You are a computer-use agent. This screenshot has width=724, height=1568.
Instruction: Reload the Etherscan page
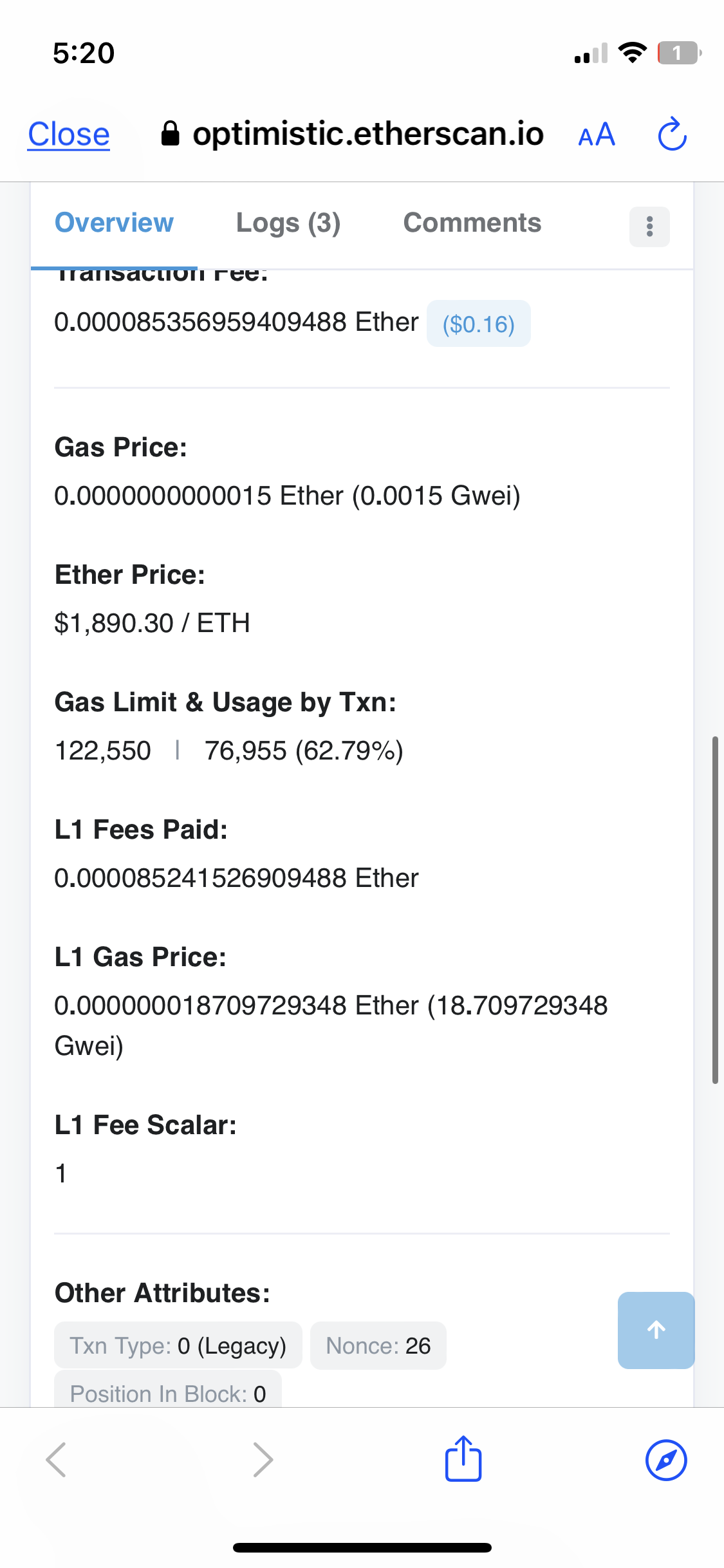tap(672, 134)
